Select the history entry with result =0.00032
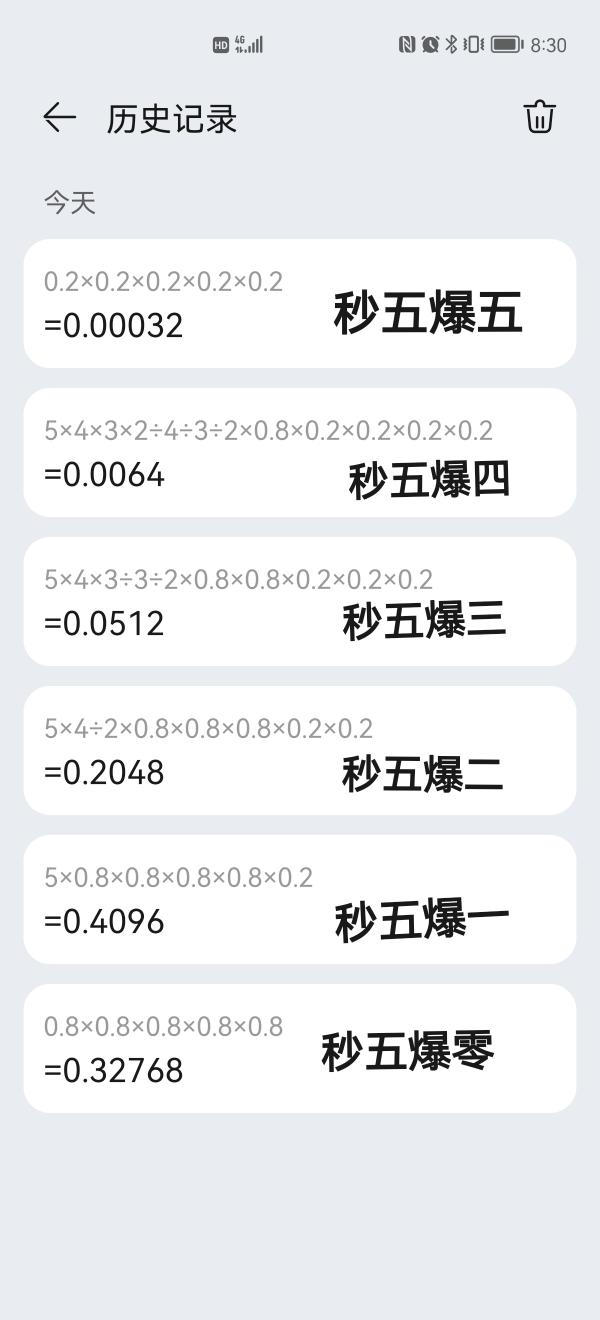The height and width of the screenshot is (1320, 600). [x=299, y=303]
